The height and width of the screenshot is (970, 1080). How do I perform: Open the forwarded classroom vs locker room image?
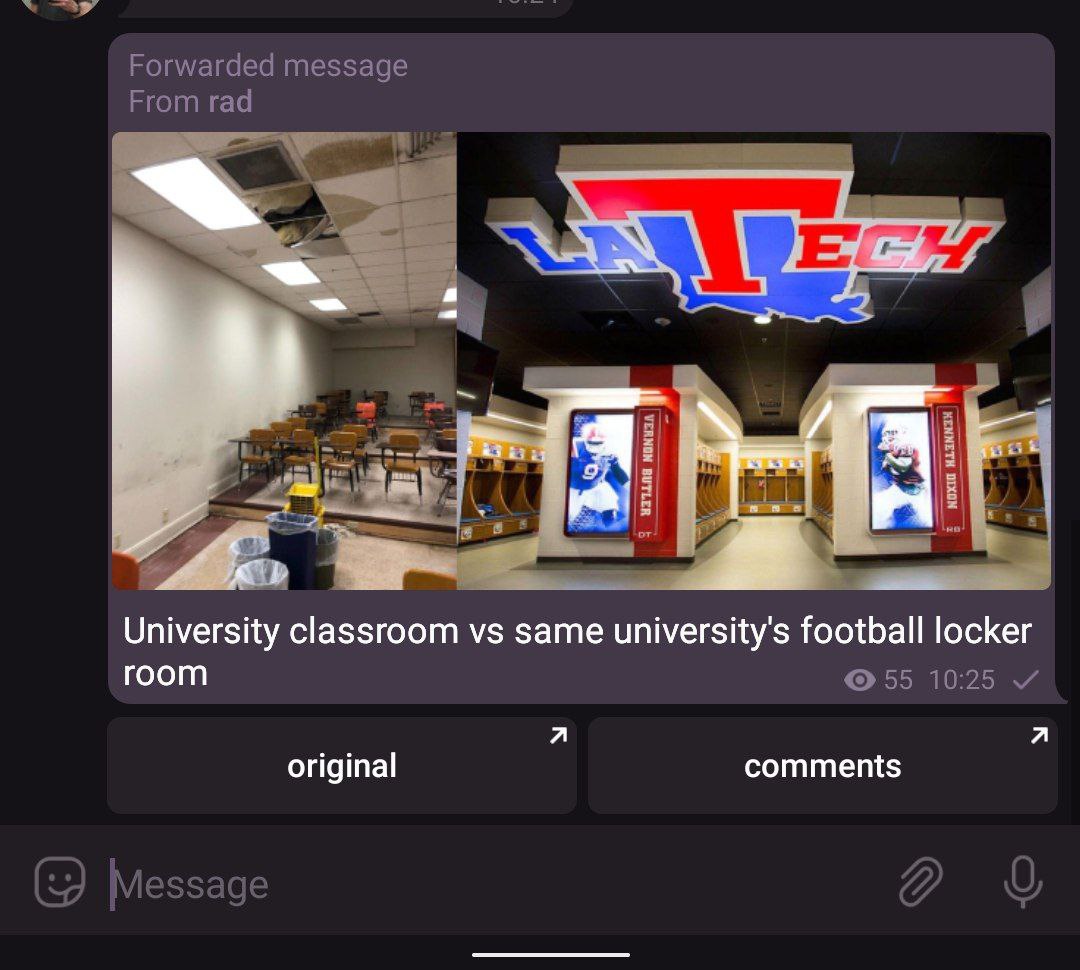(581, 361)
